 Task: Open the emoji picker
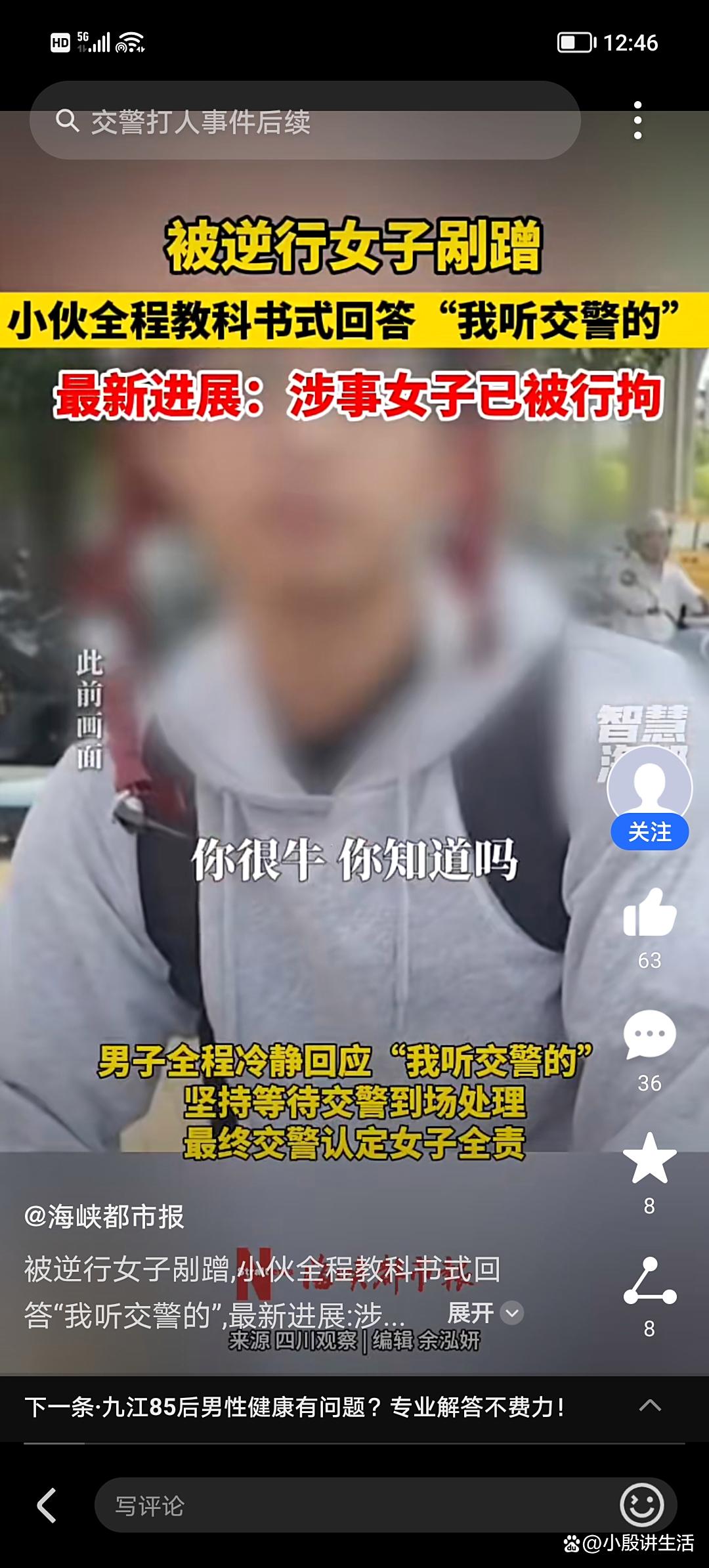coord(641,1505)
